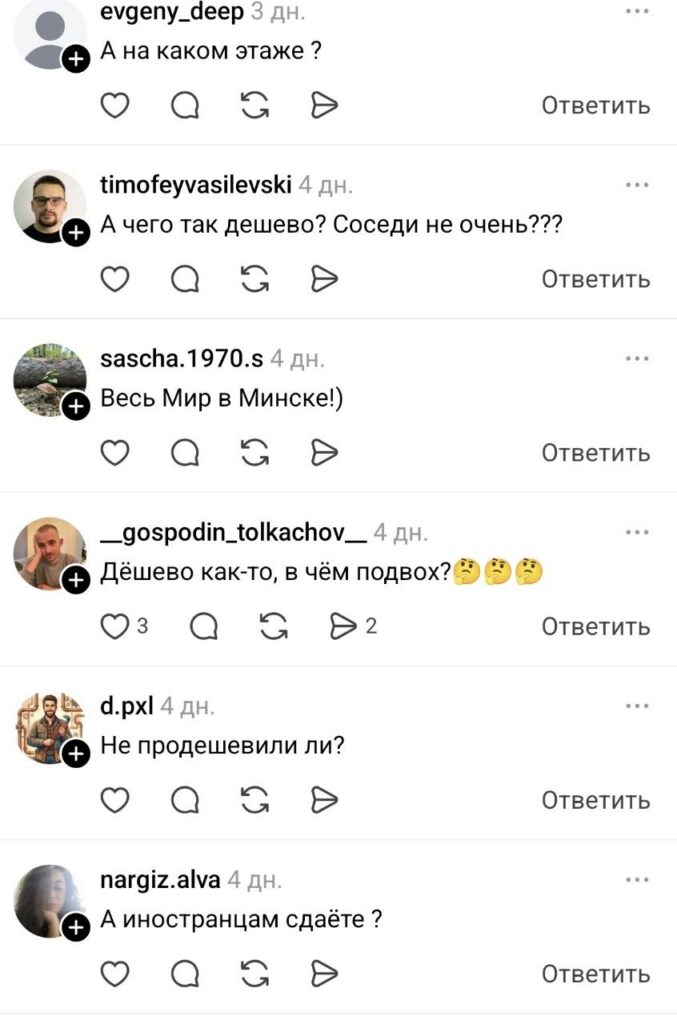
Task: Repost nargiz.alva's comment
Action: pos(256,974)
